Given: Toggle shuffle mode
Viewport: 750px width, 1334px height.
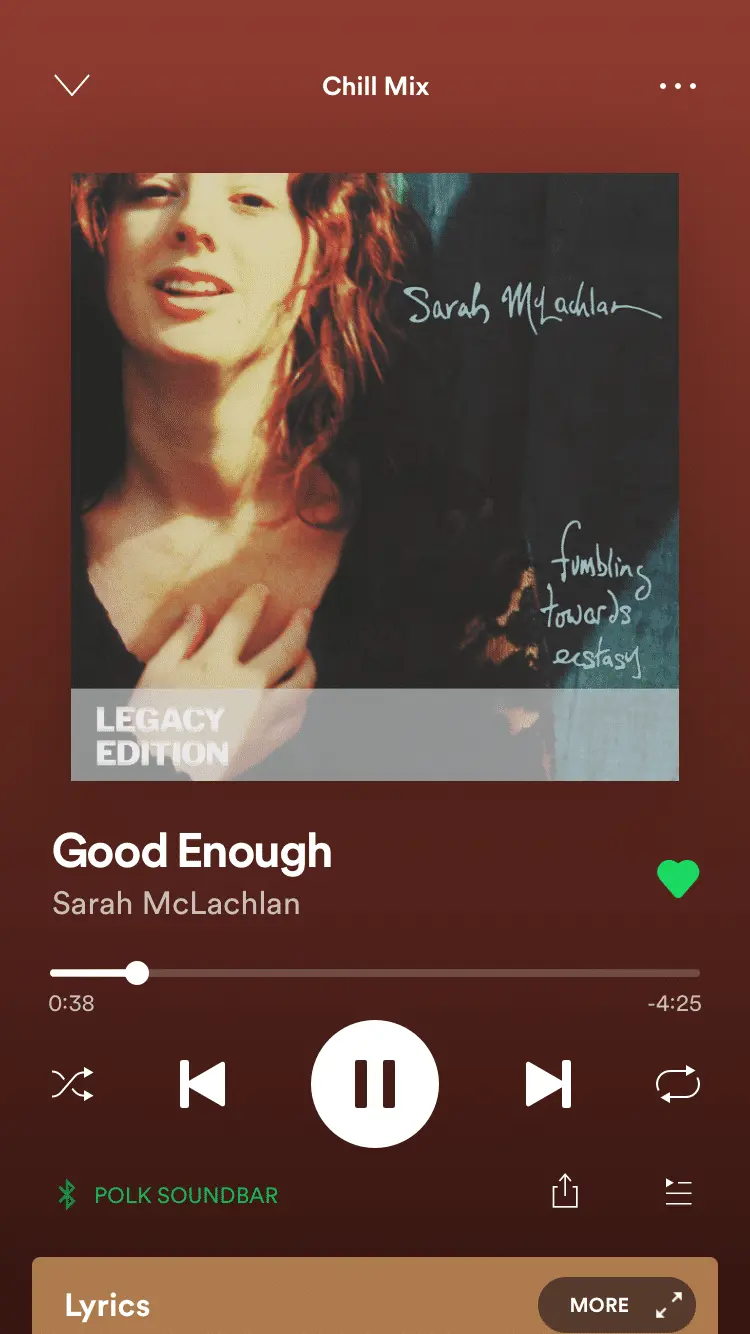Looking at the screenshot, I should click(x=73, y=1084).
